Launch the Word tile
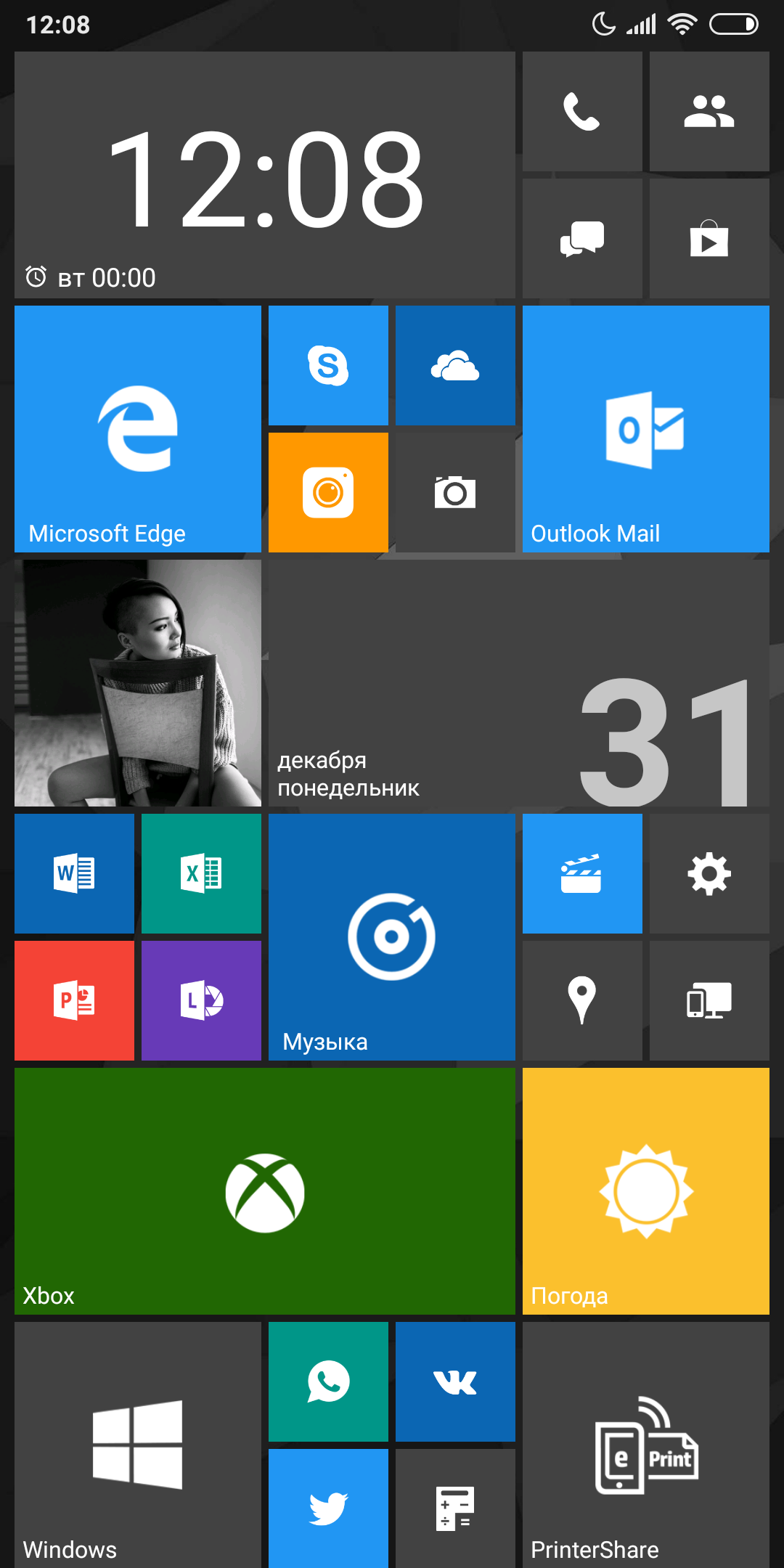Image resolution: width=784 pixels, height=1568 pixels. [x=74, y=873]
